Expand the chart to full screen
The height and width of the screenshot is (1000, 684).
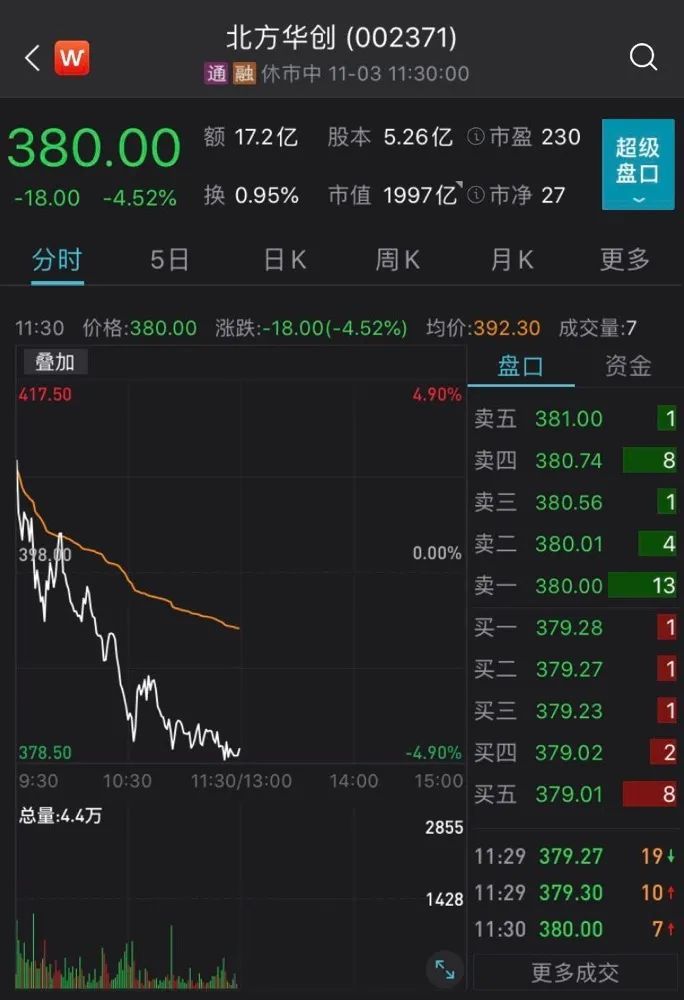pos(445,969)
